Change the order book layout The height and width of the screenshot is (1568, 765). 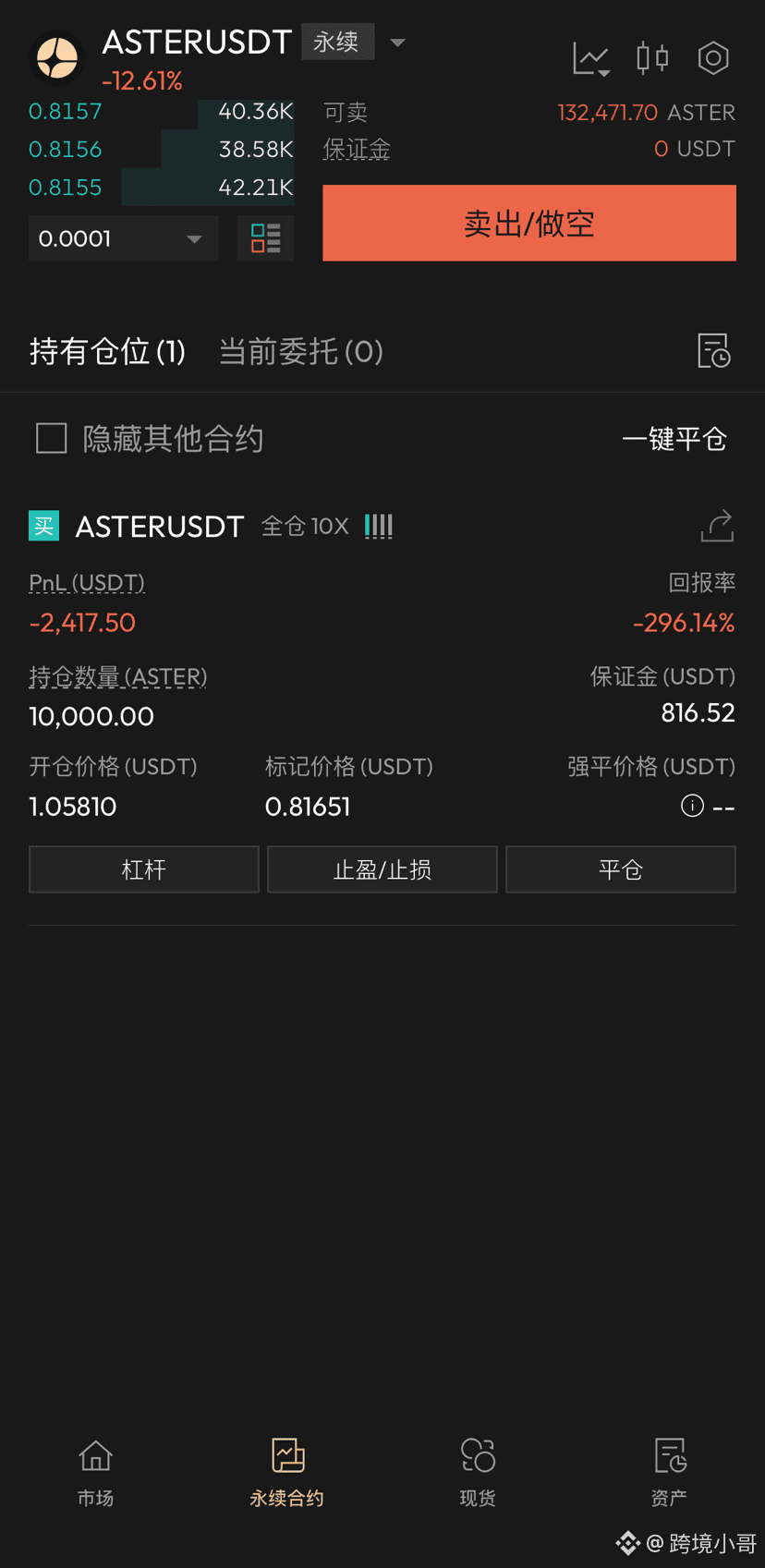click(x=265, y=238)
